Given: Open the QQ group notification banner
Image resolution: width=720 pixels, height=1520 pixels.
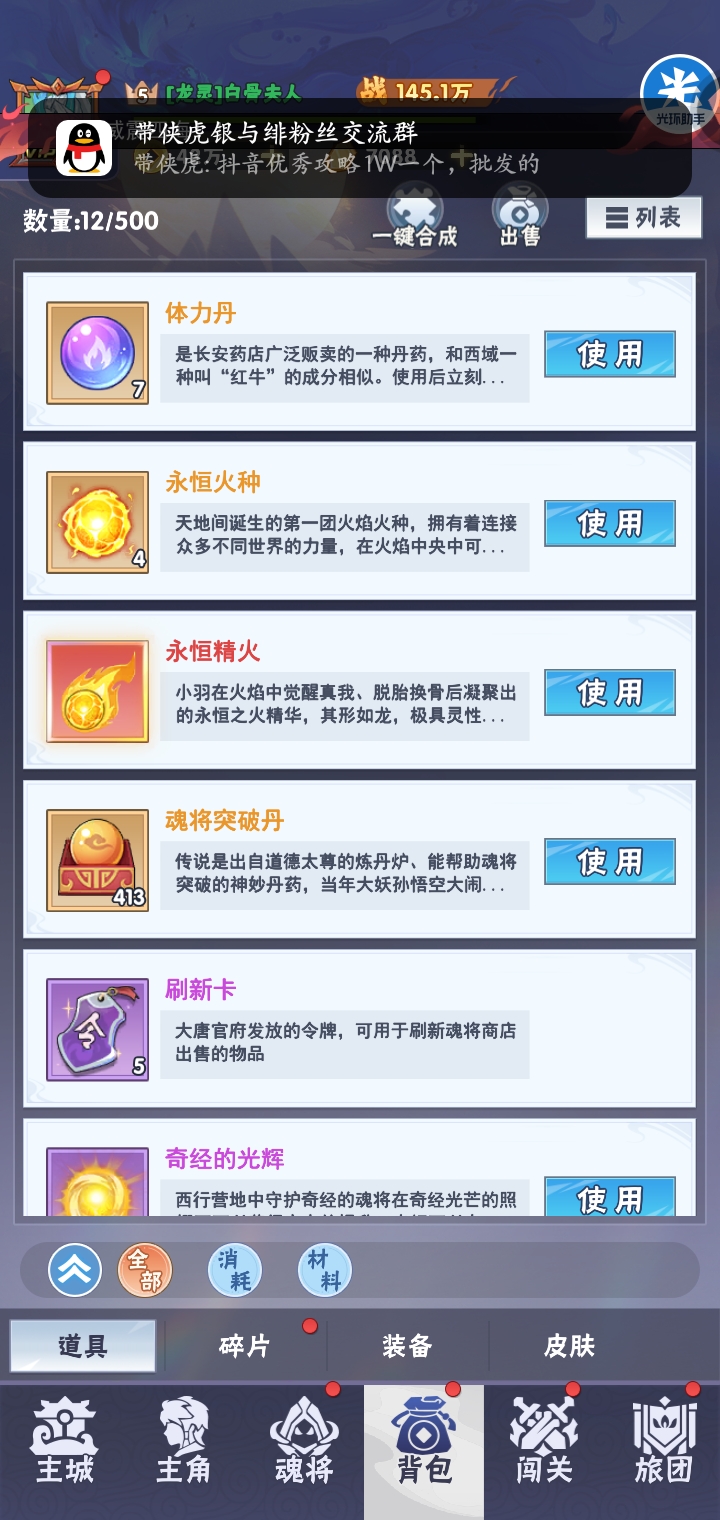Looking at the screenshot, I should (360, 148).
